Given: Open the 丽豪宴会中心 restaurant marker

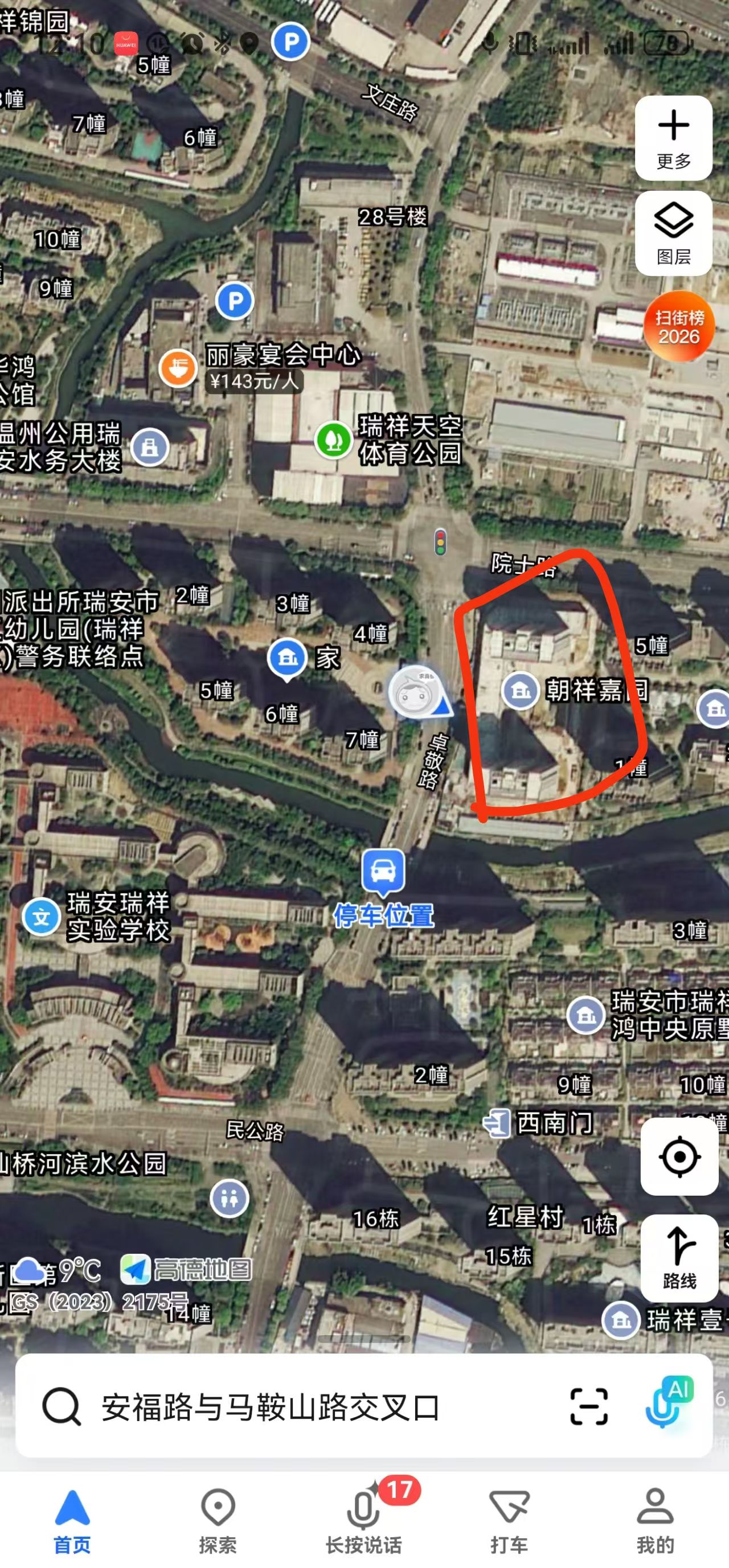Looking at the screenshot, I should (x=178, y=368).
